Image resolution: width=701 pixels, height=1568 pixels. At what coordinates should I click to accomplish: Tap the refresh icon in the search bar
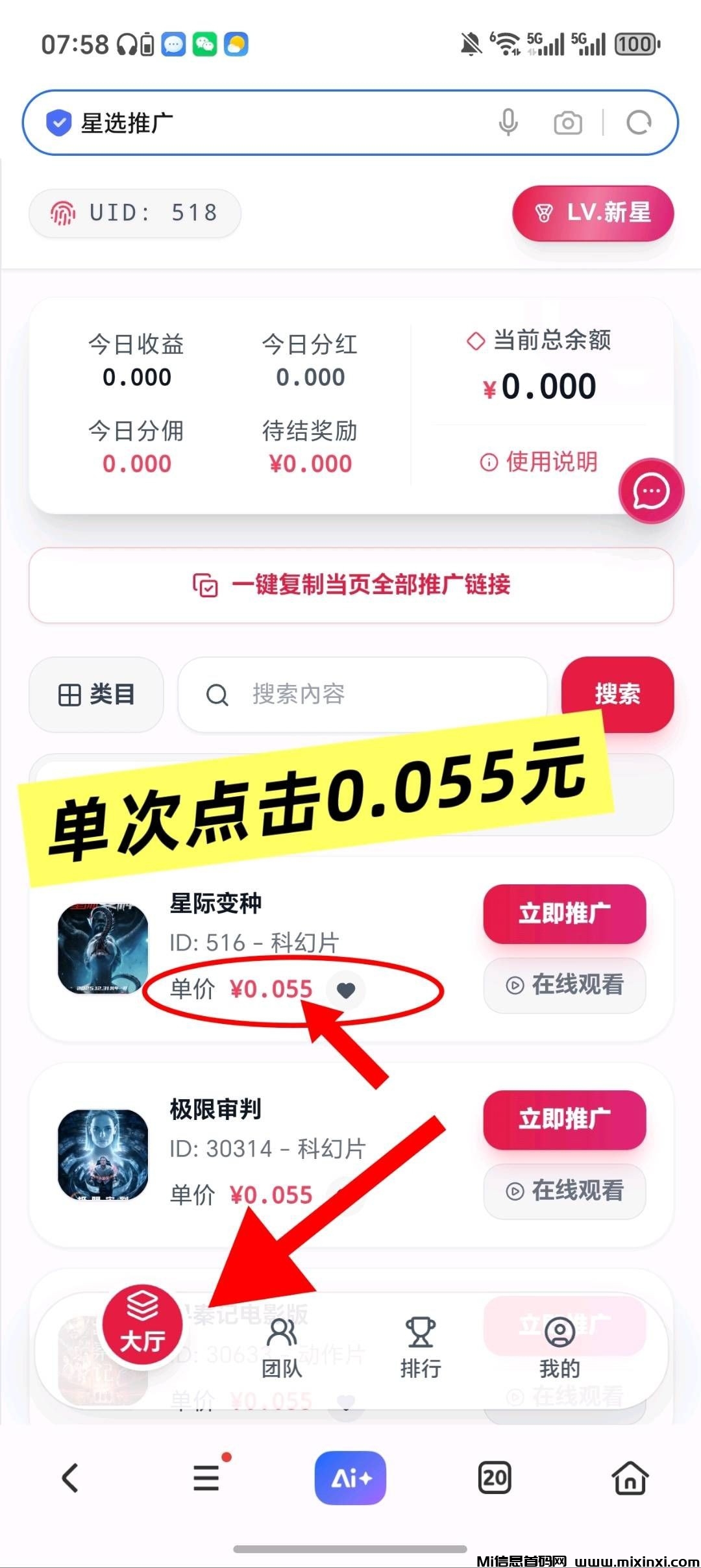pos(639,122)
